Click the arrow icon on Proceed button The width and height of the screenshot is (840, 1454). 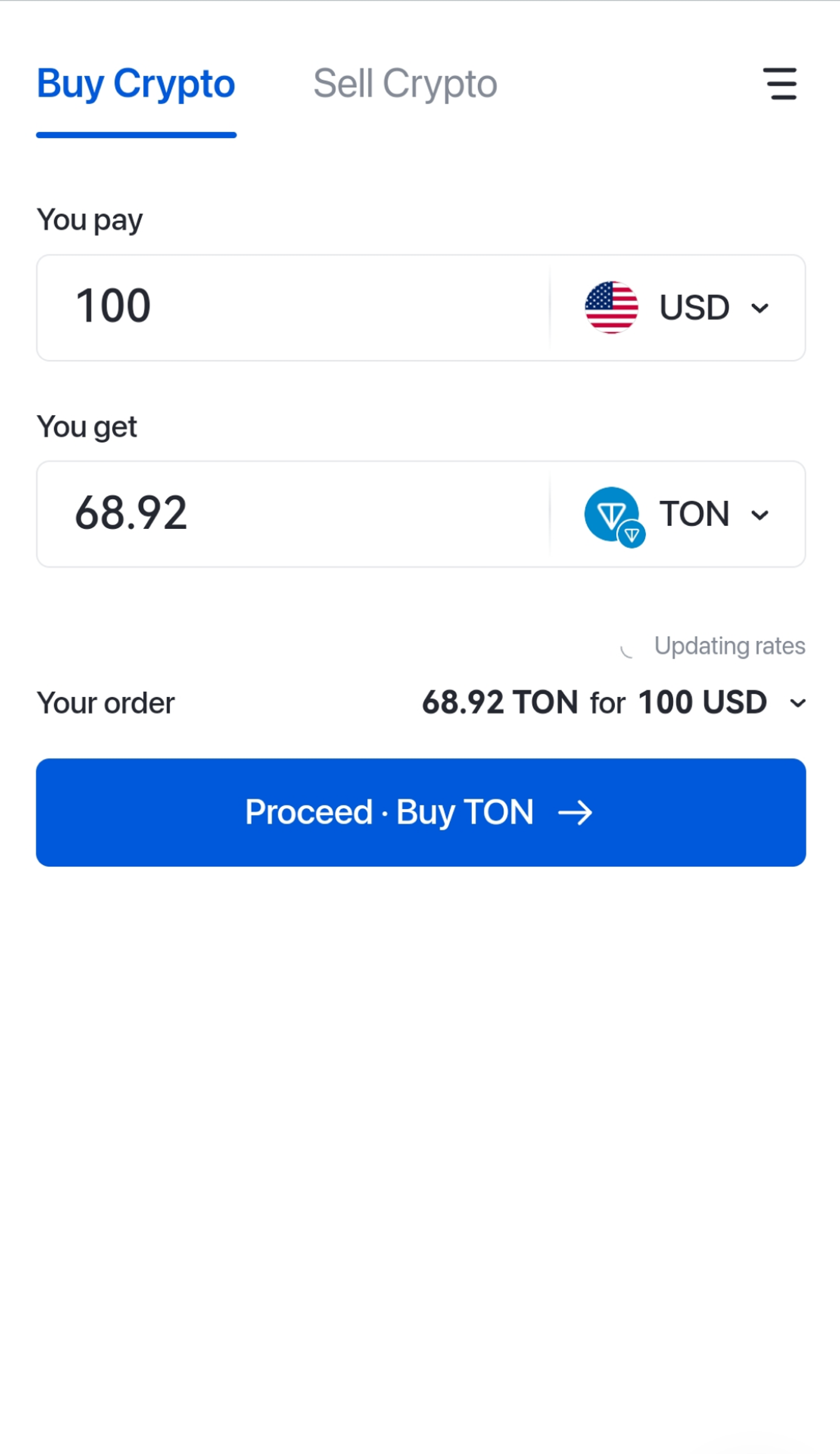click(x=577, y=813)
